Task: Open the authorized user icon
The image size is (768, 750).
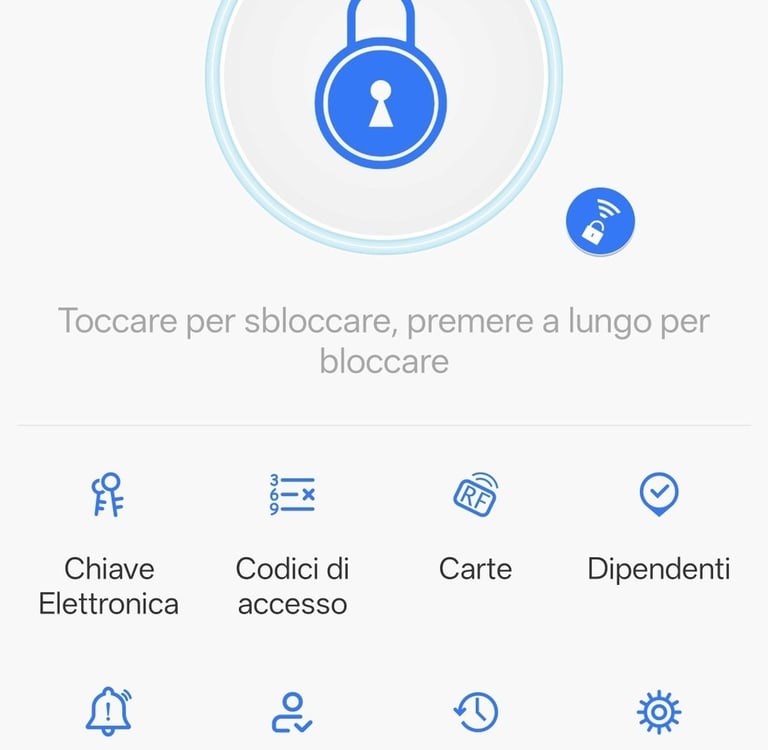Action: 292,712
